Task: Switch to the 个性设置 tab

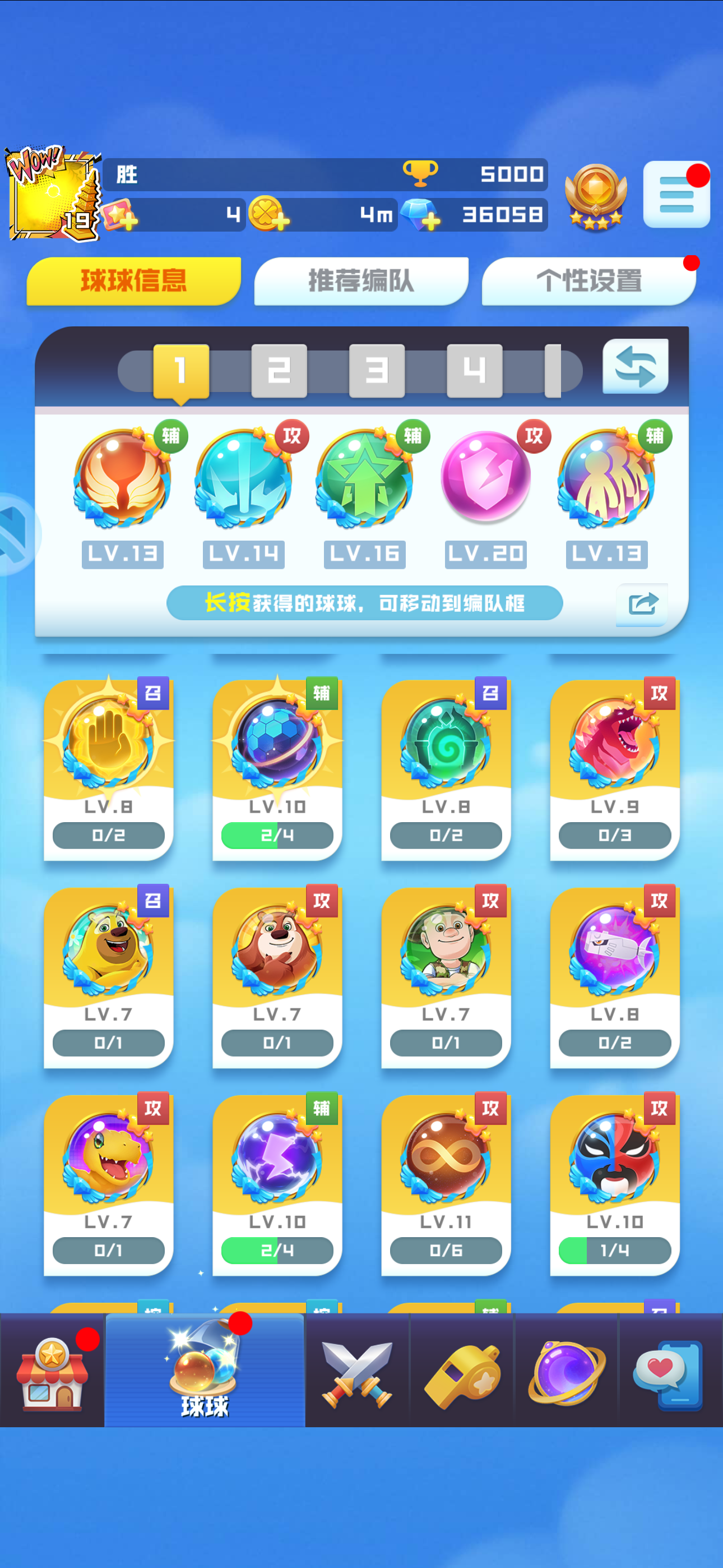Action: point(588,280)
